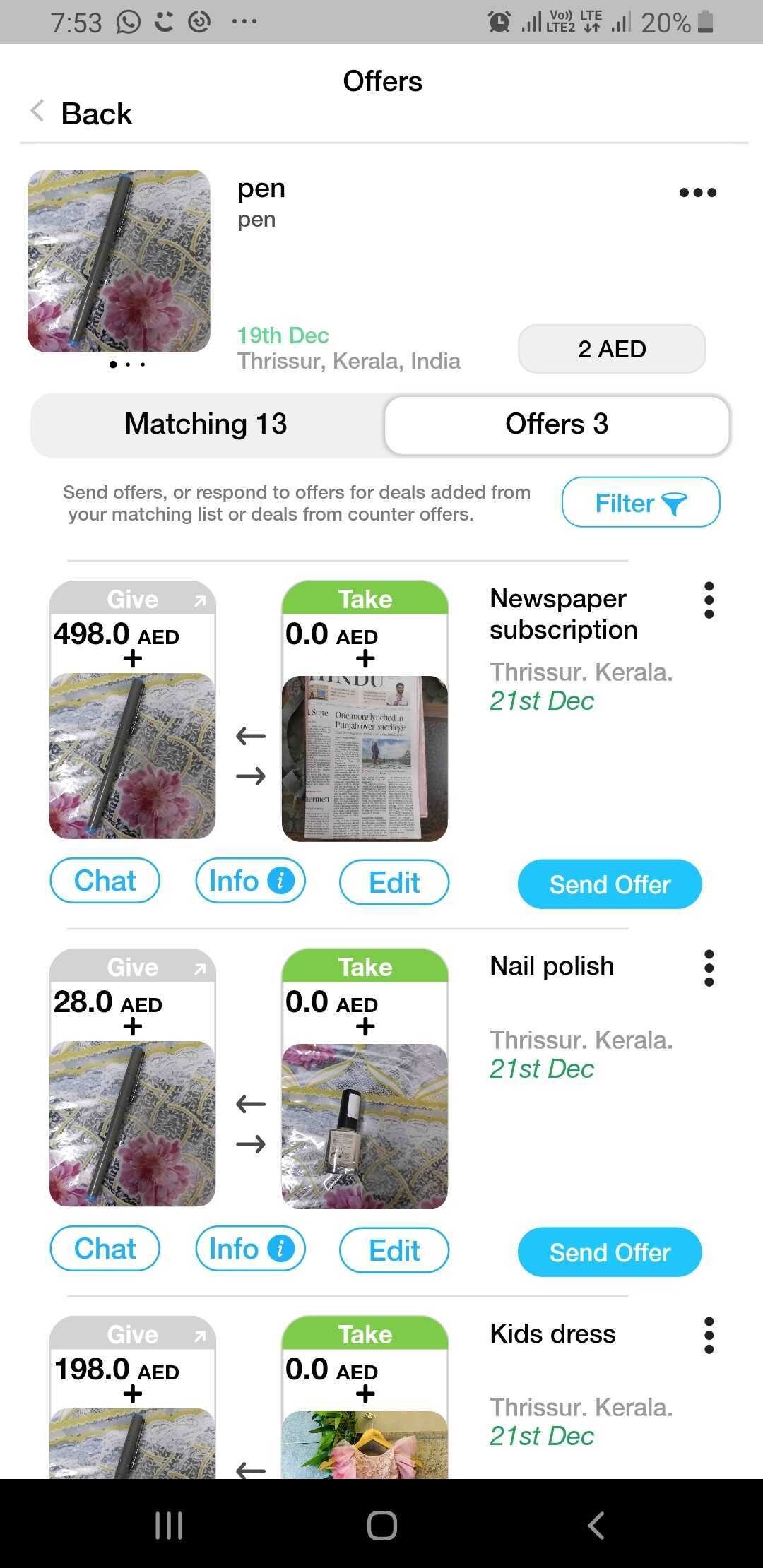Edit the Nail polish offer
This screenshot has height=1568, width=763.
[x=394, y=1250]
